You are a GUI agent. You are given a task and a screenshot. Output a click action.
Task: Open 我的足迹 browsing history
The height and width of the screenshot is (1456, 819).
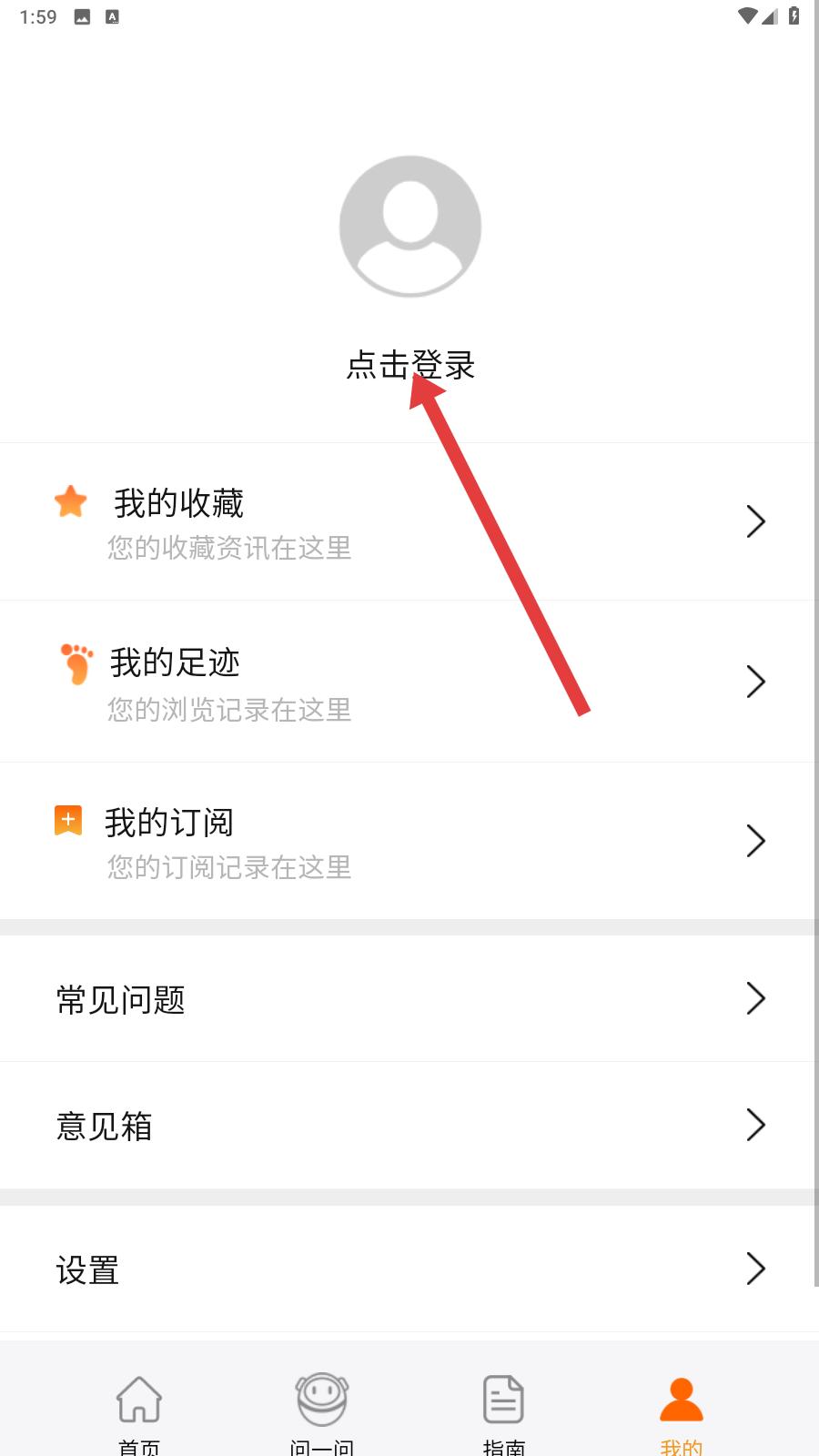(409, 682)
